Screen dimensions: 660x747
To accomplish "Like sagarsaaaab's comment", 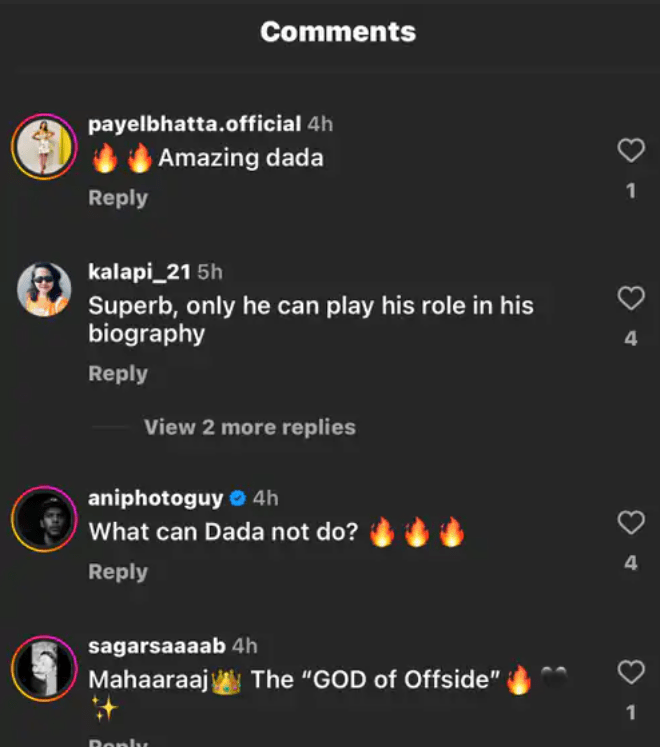I will [x=630, y=672].
